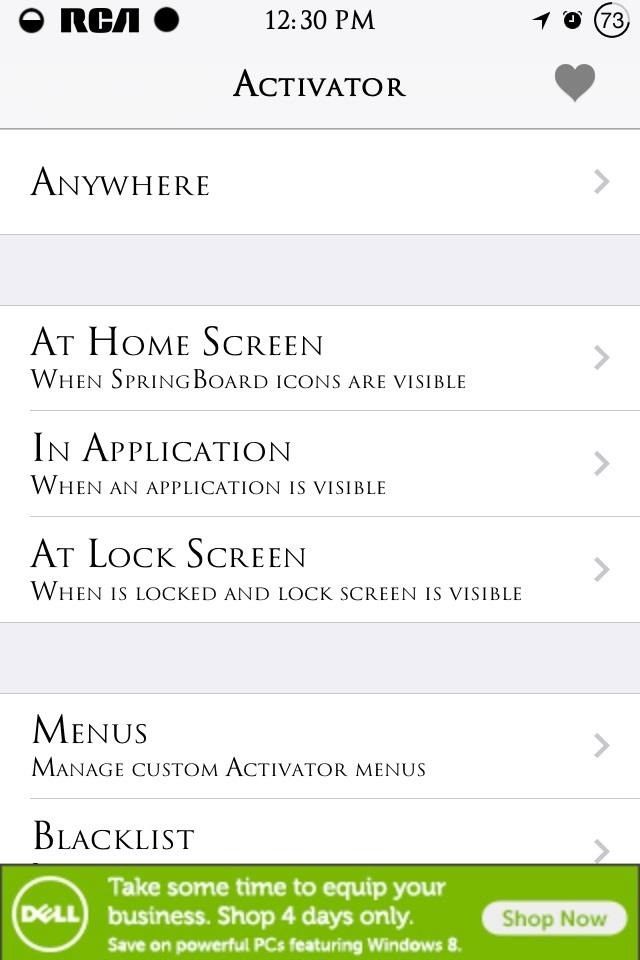Open the Anywhere settings row
Image resolution: width=640 pixels, height=960 pixels.
pyautogui.click(x=320, y=182)
